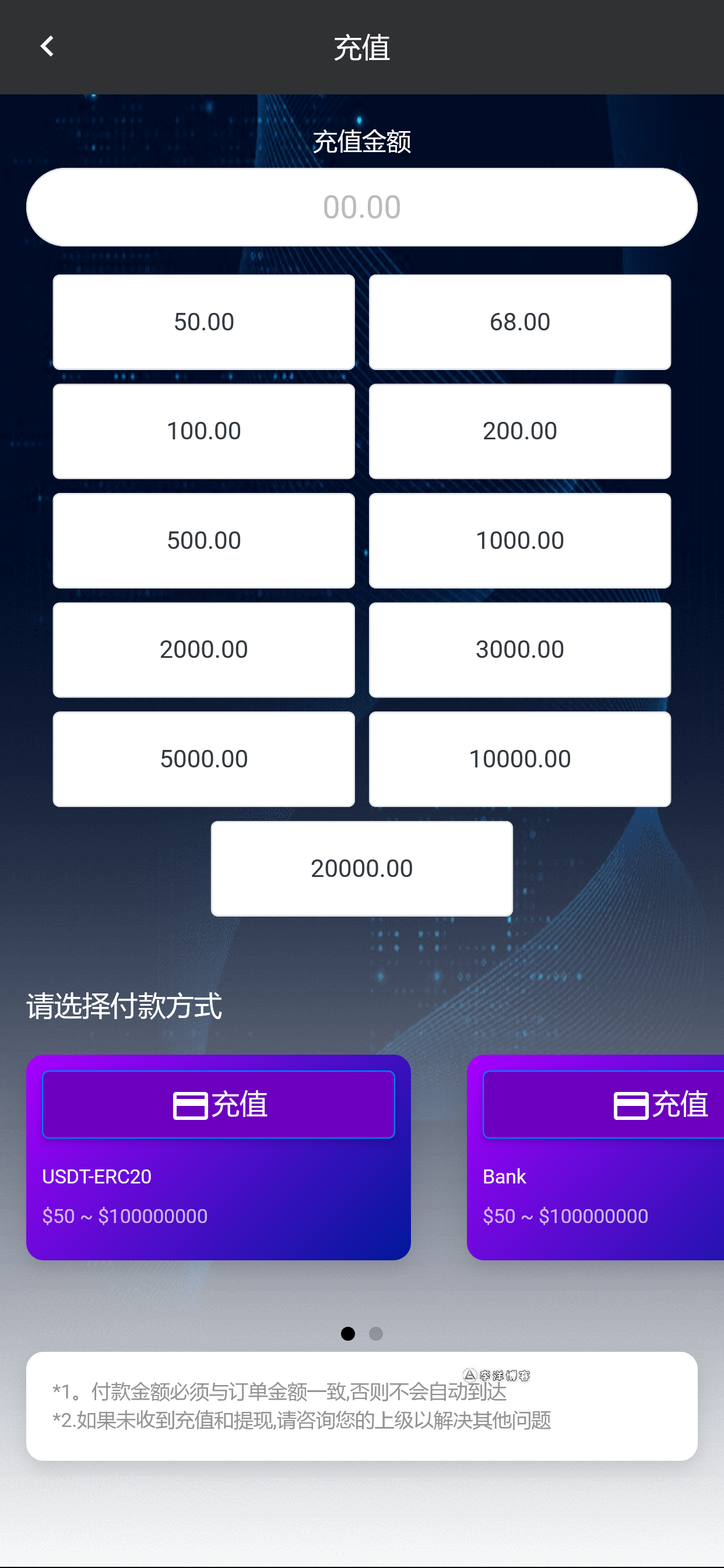Jump to the second payment-method page dot
Image resolution: width=724 pixels, height=1568 pixels.
[376, 1334]
